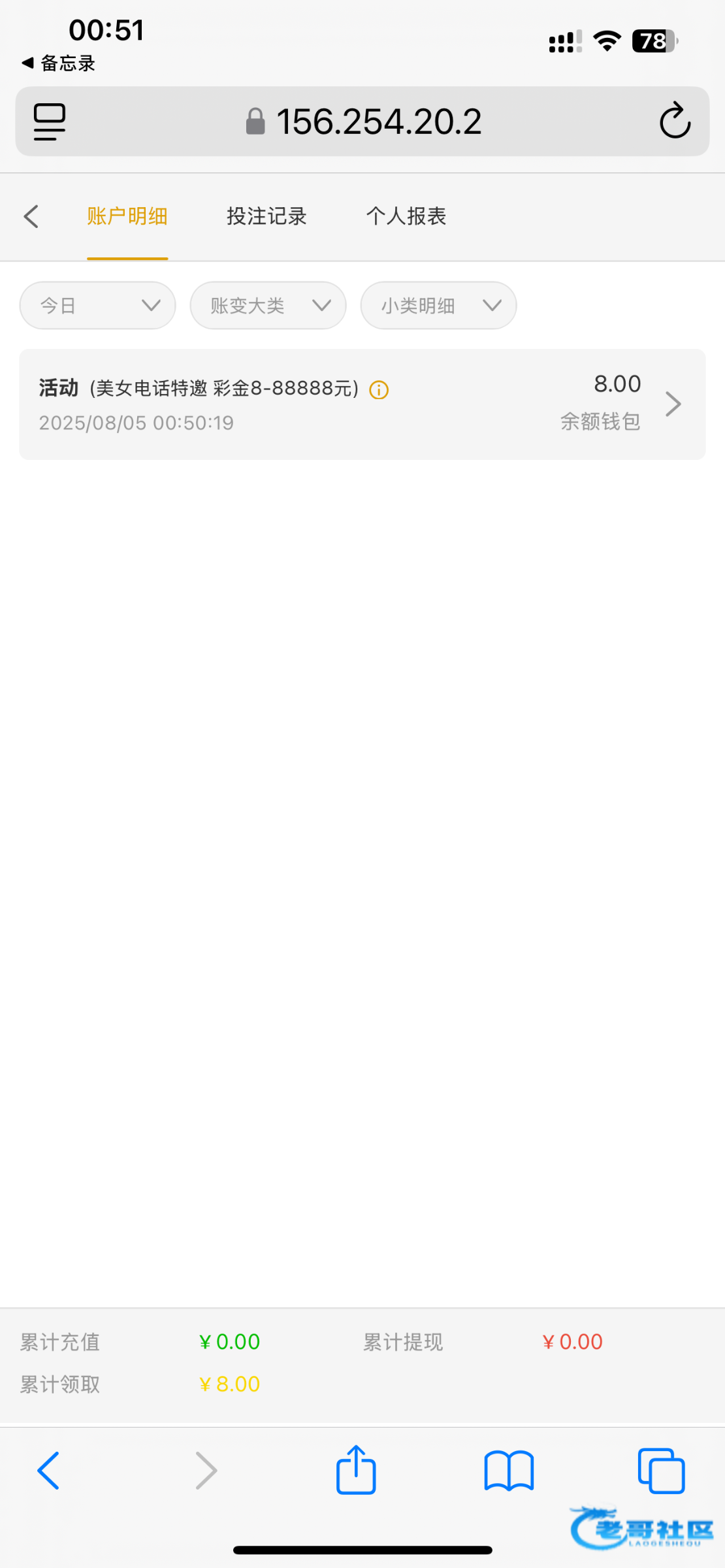Go back in Safari's bottom toolbar
Screen dimensions: 725x1568
[x=48, y=1471]
